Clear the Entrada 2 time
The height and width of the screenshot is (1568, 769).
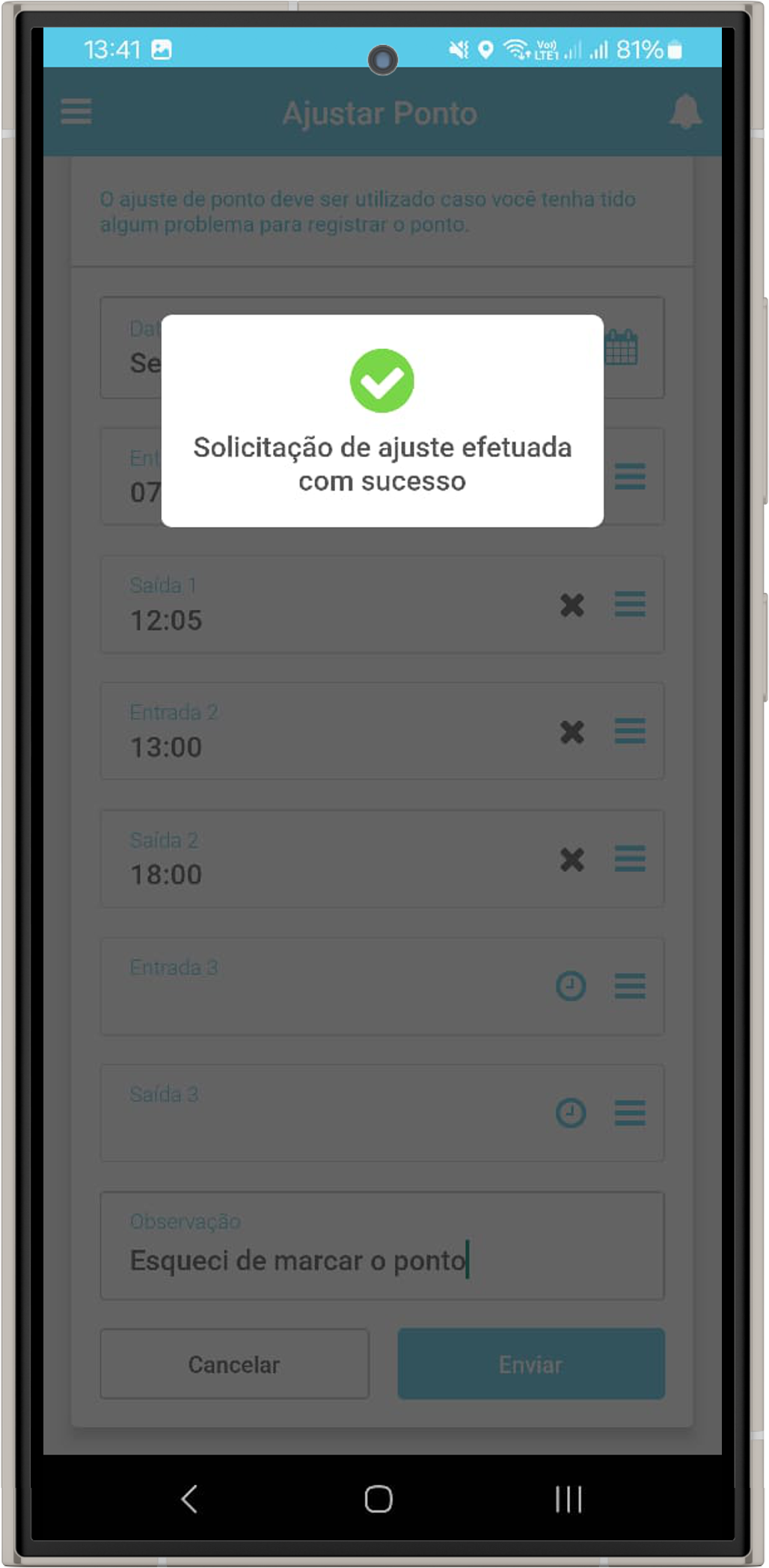click(x=572, y=732)
